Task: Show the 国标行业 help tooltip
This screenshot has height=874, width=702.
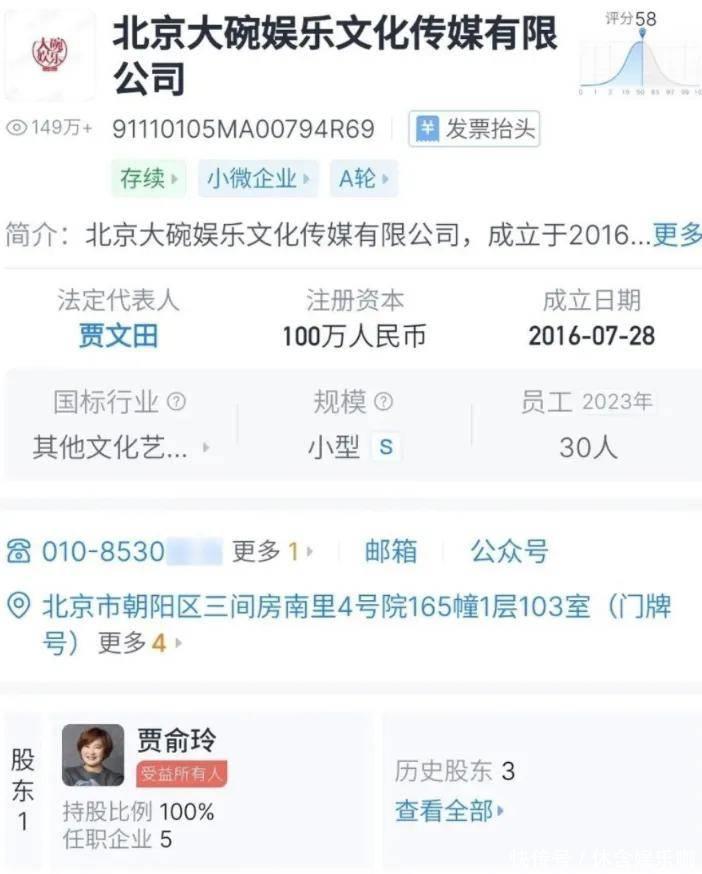Action: [177, 402]
